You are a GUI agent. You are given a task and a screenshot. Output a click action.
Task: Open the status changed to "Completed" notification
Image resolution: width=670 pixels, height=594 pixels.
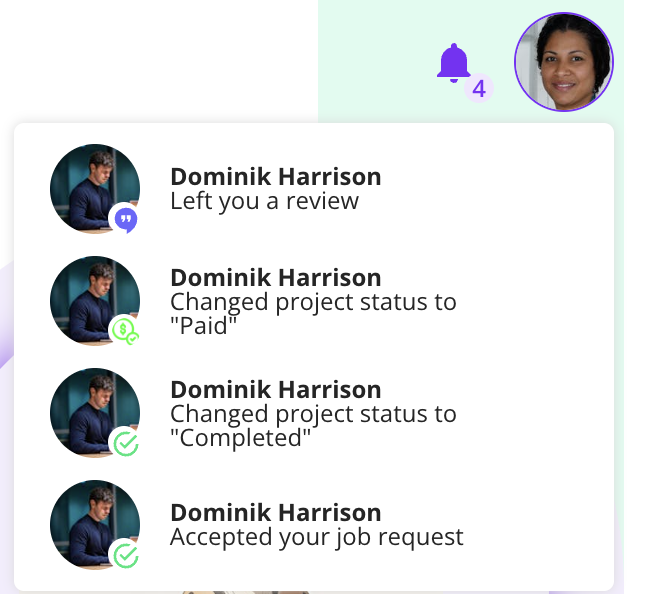(x=312, y=413)
